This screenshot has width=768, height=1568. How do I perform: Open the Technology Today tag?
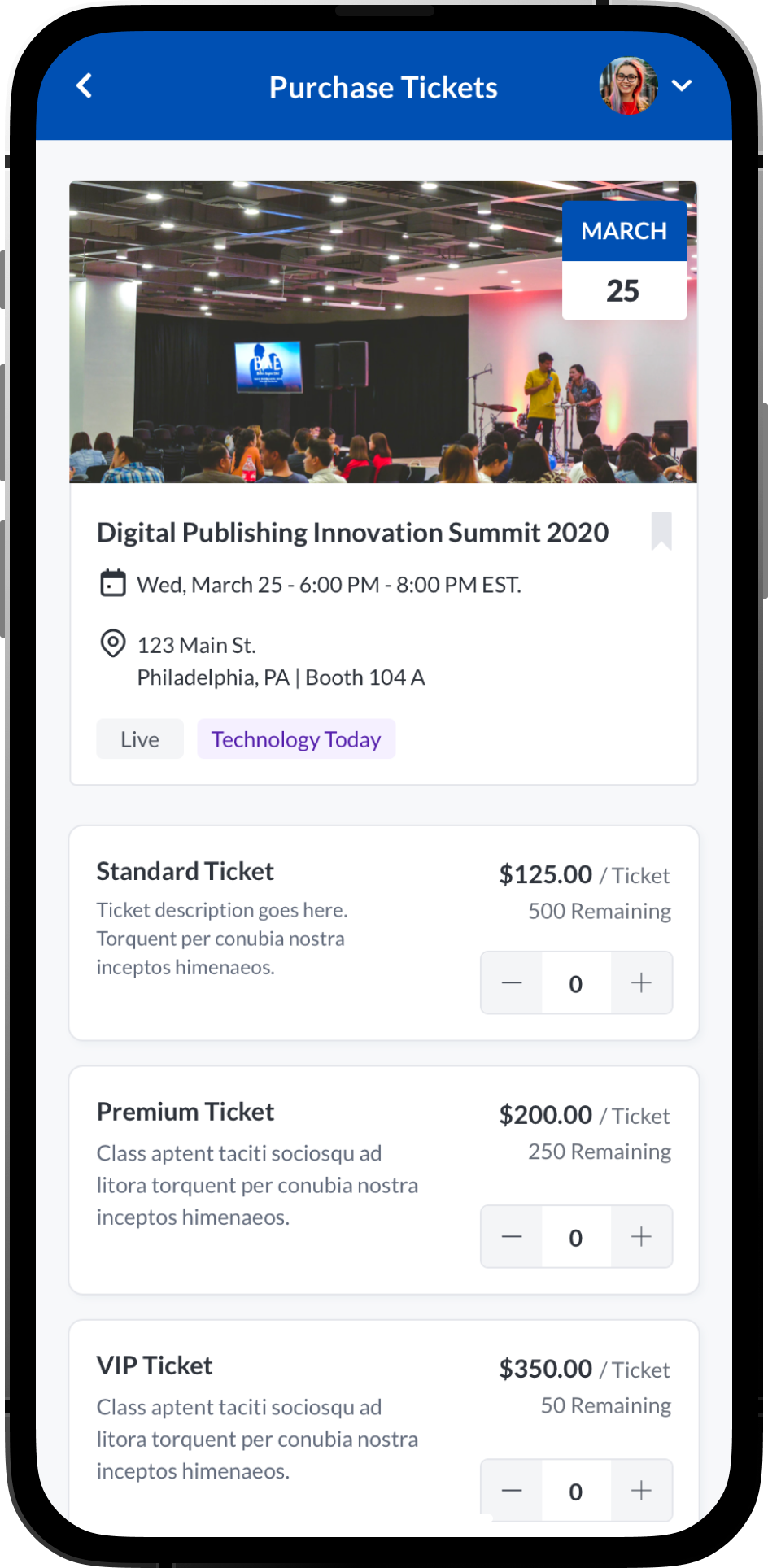[x=296, y=739]
